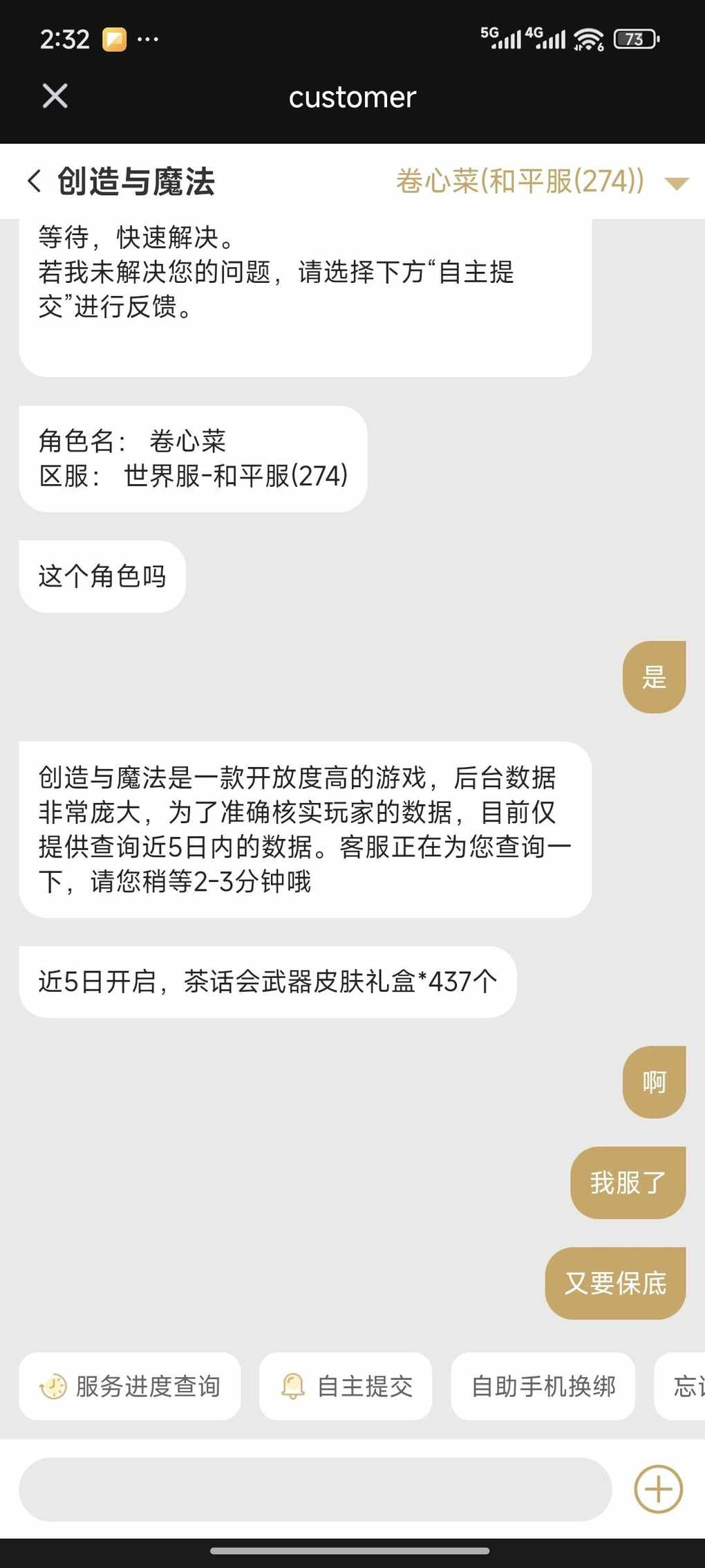The image size is (705, 1568).
Task: Go back from 创造与魔法 chat
Action: coord(34,181)
